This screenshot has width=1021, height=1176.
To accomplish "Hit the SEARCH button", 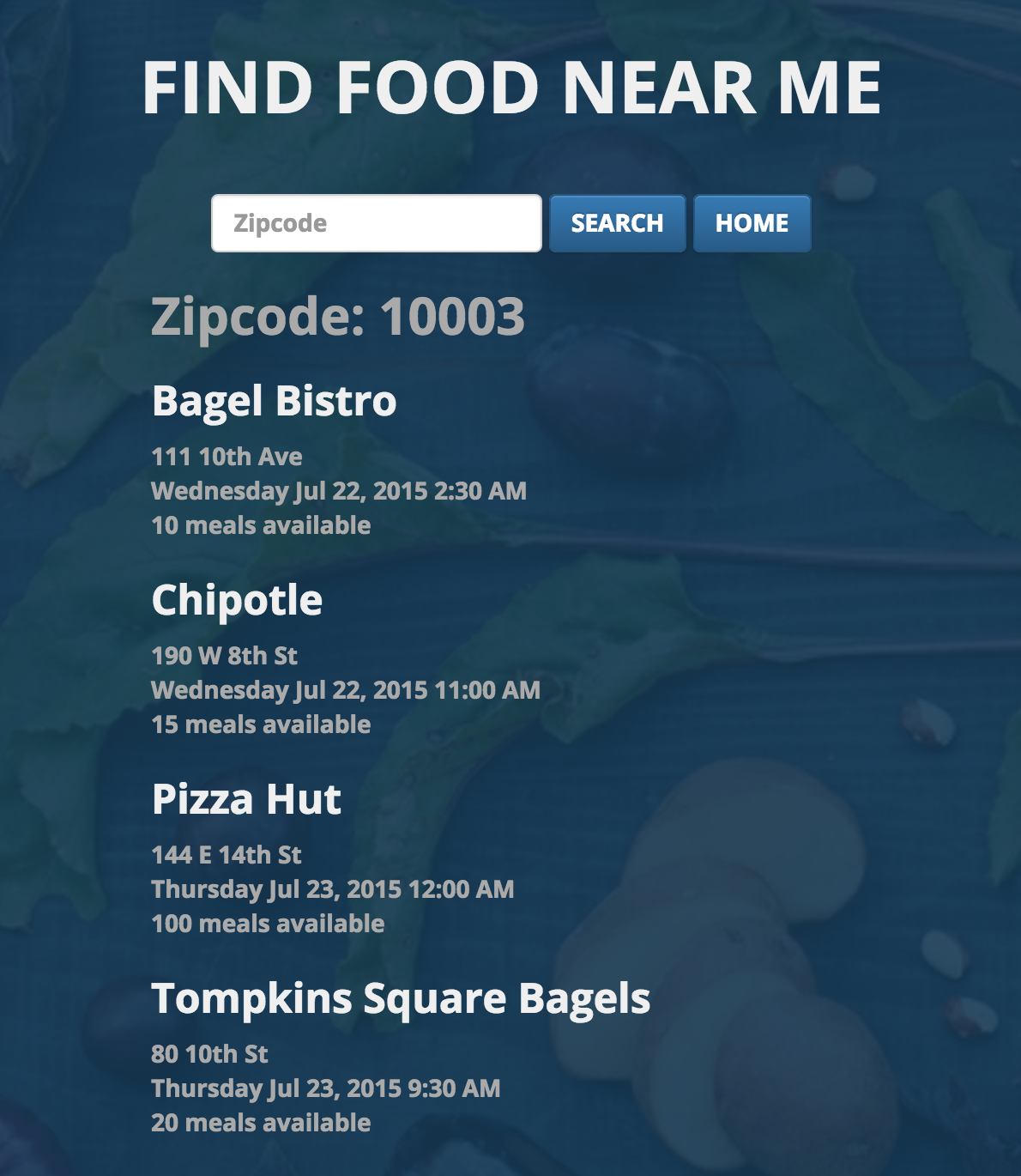I will pyautogui.click(x=618, y=223).
